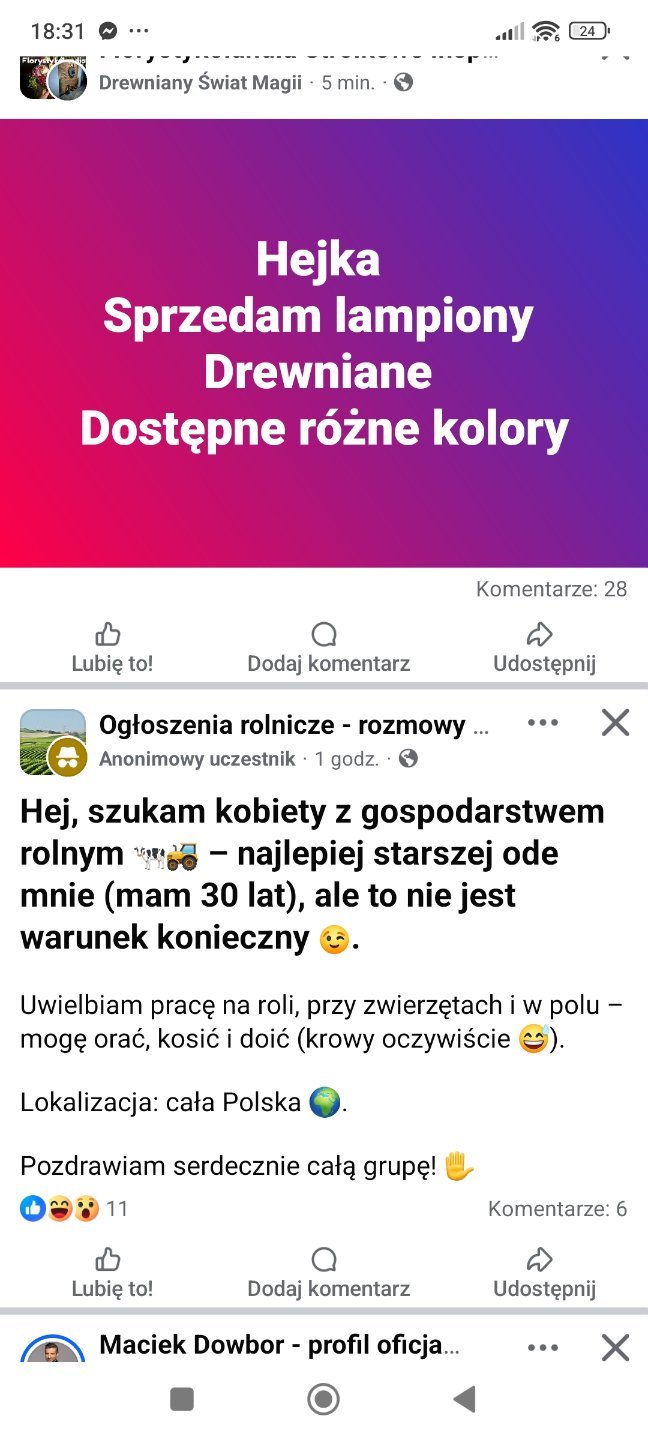Share the lanterns post
Screen dimensions: 648x1440
(x=544, y=647)
